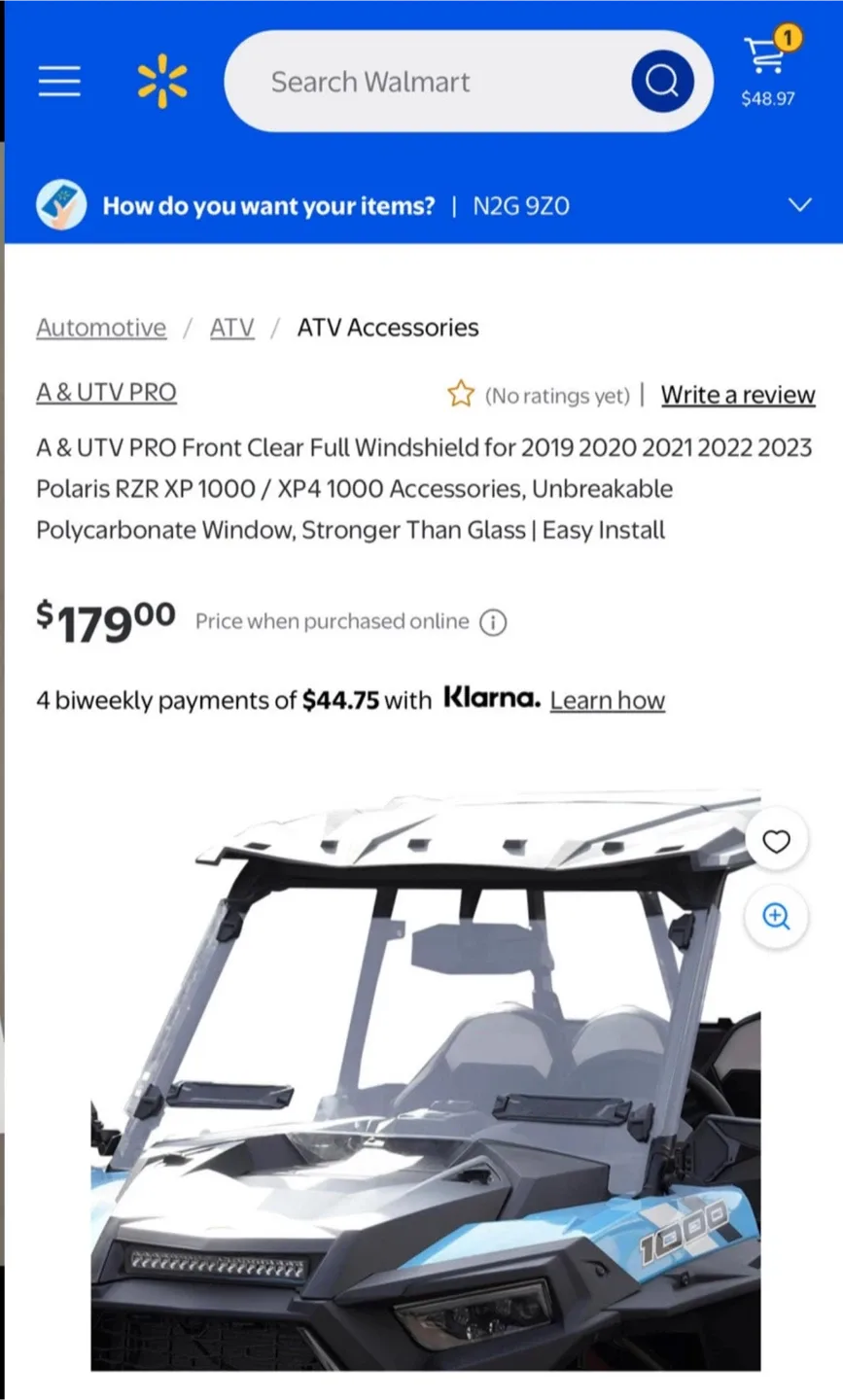
Task: Open the Walmart home page via spark logo
Action: click(162, 81)
